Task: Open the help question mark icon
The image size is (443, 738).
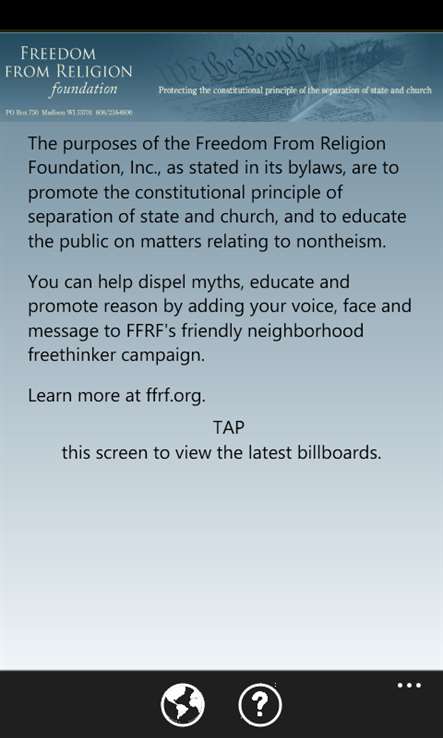Action: [x=260, y=705]
